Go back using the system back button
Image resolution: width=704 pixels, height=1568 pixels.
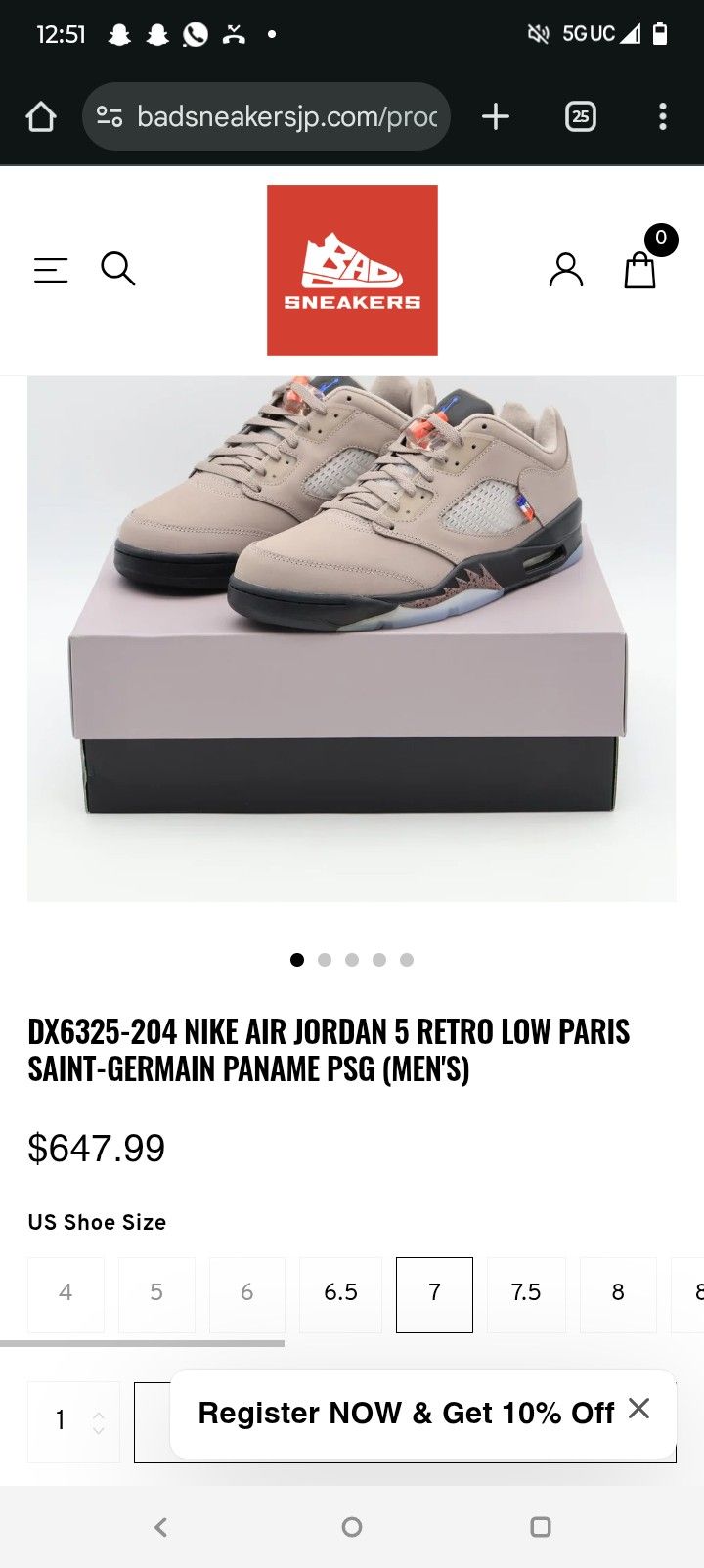pyautogui.click(x=162, y=1526)
